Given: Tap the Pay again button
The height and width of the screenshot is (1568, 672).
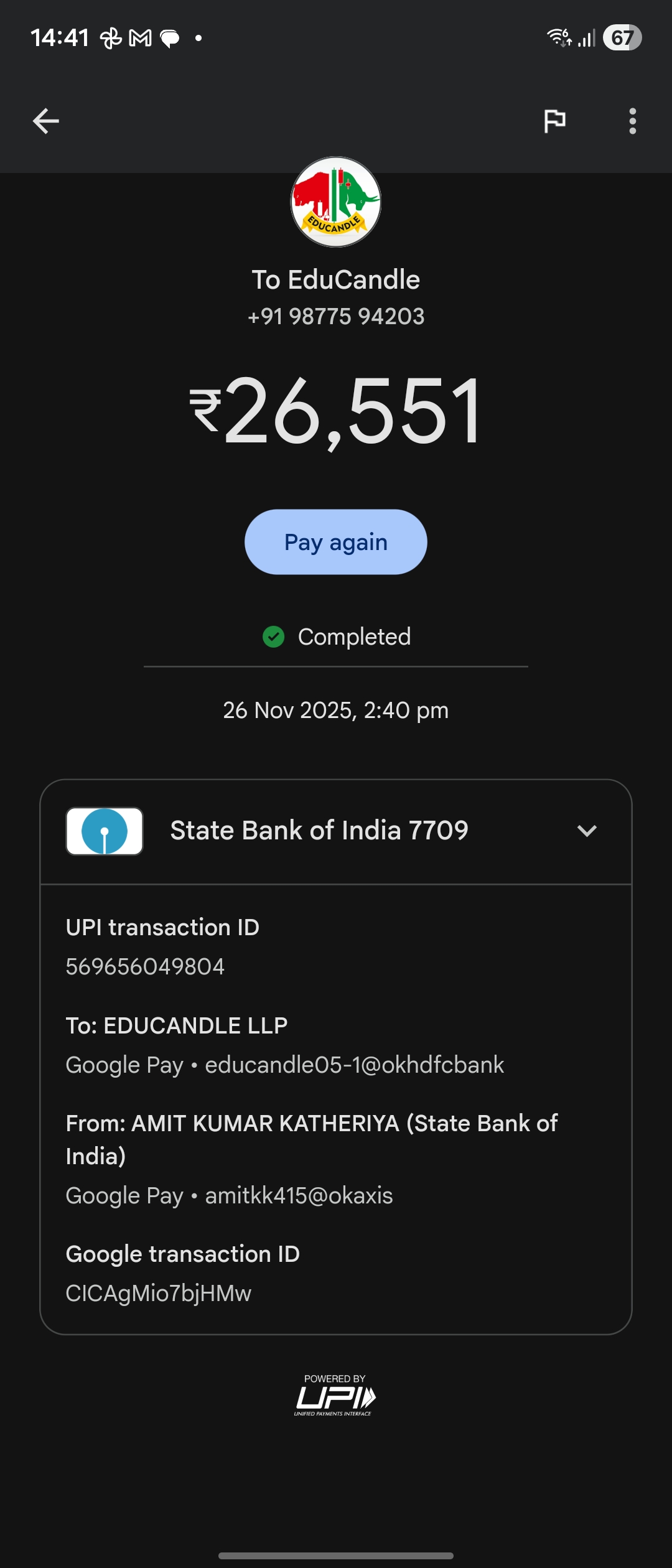Looking at the screenshot, I should tap(335, 542).
